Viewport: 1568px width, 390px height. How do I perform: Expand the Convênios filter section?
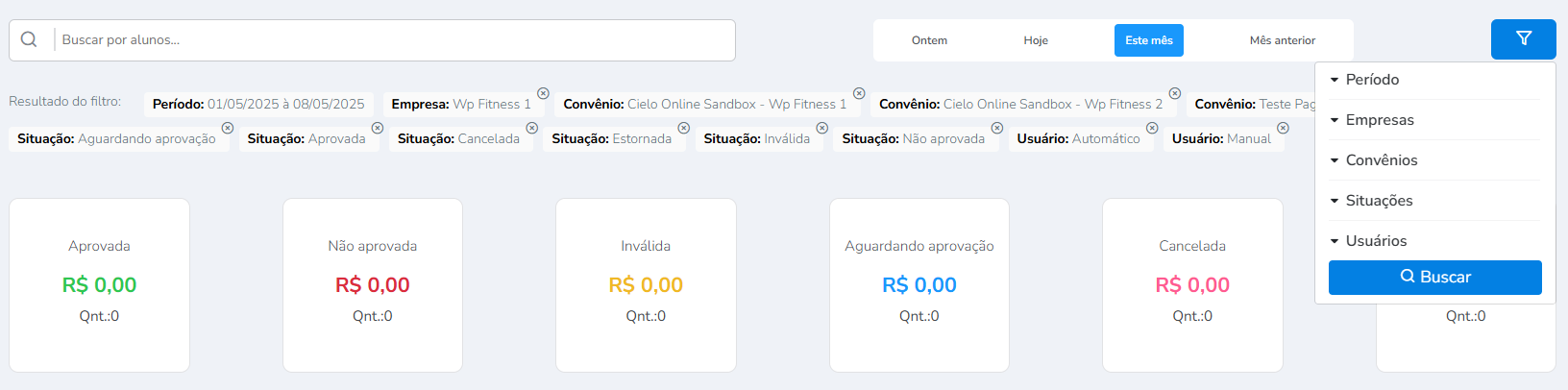(x=1381, y=160)
